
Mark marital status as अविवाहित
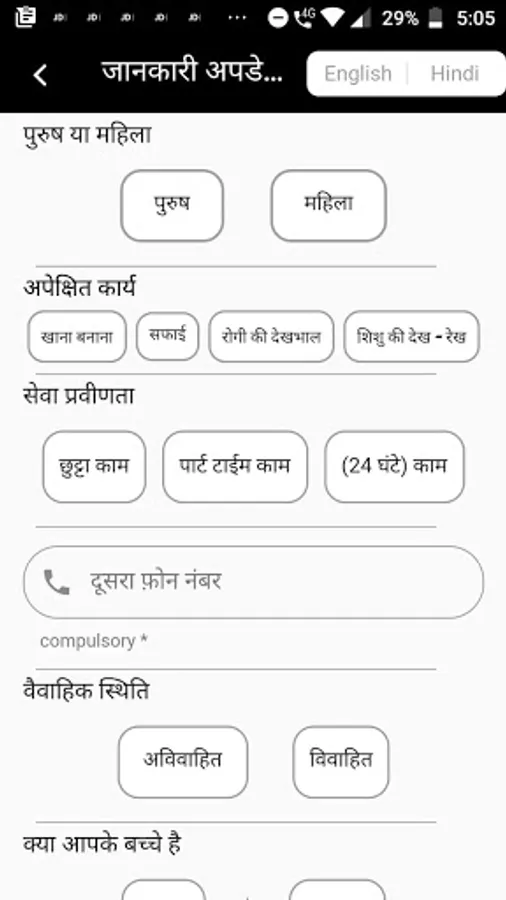tap(182, 762)
